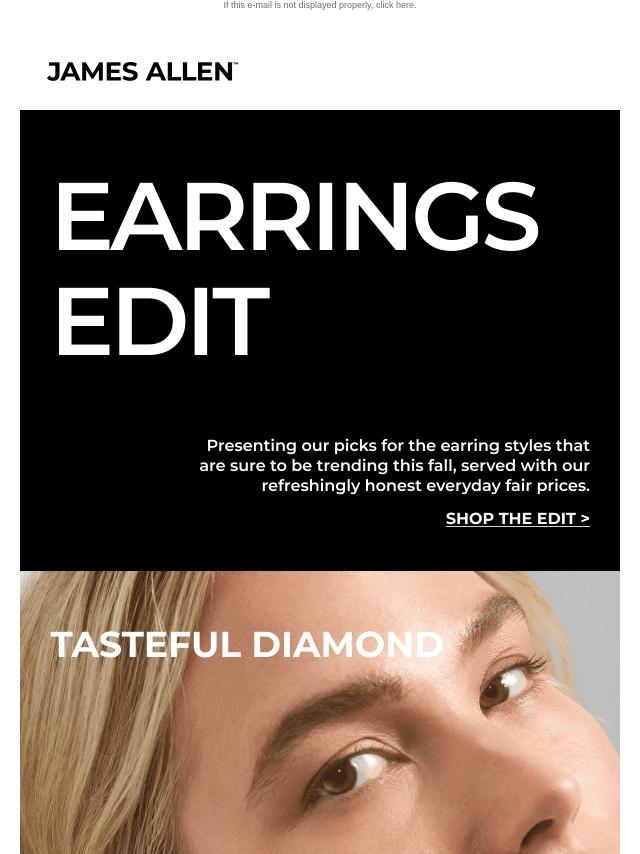The height and width of the screenshot is (854, 640).
Task: Tap the 'click here' link at the top
Action: 395,5
